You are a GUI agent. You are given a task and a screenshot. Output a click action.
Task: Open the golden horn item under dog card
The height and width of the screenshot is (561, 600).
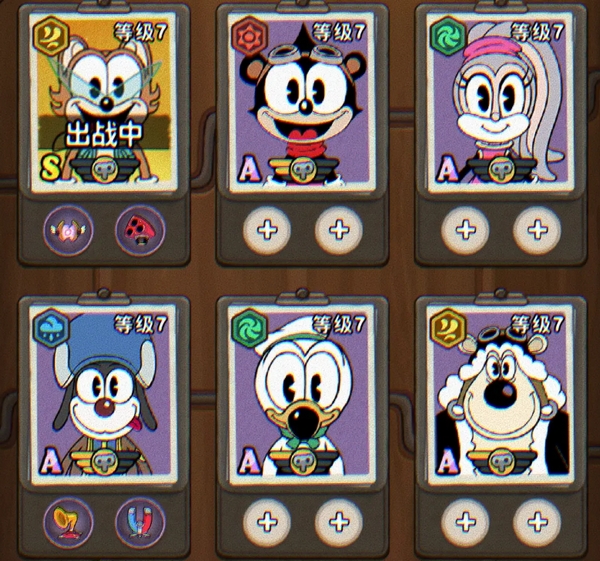[68, 521]
